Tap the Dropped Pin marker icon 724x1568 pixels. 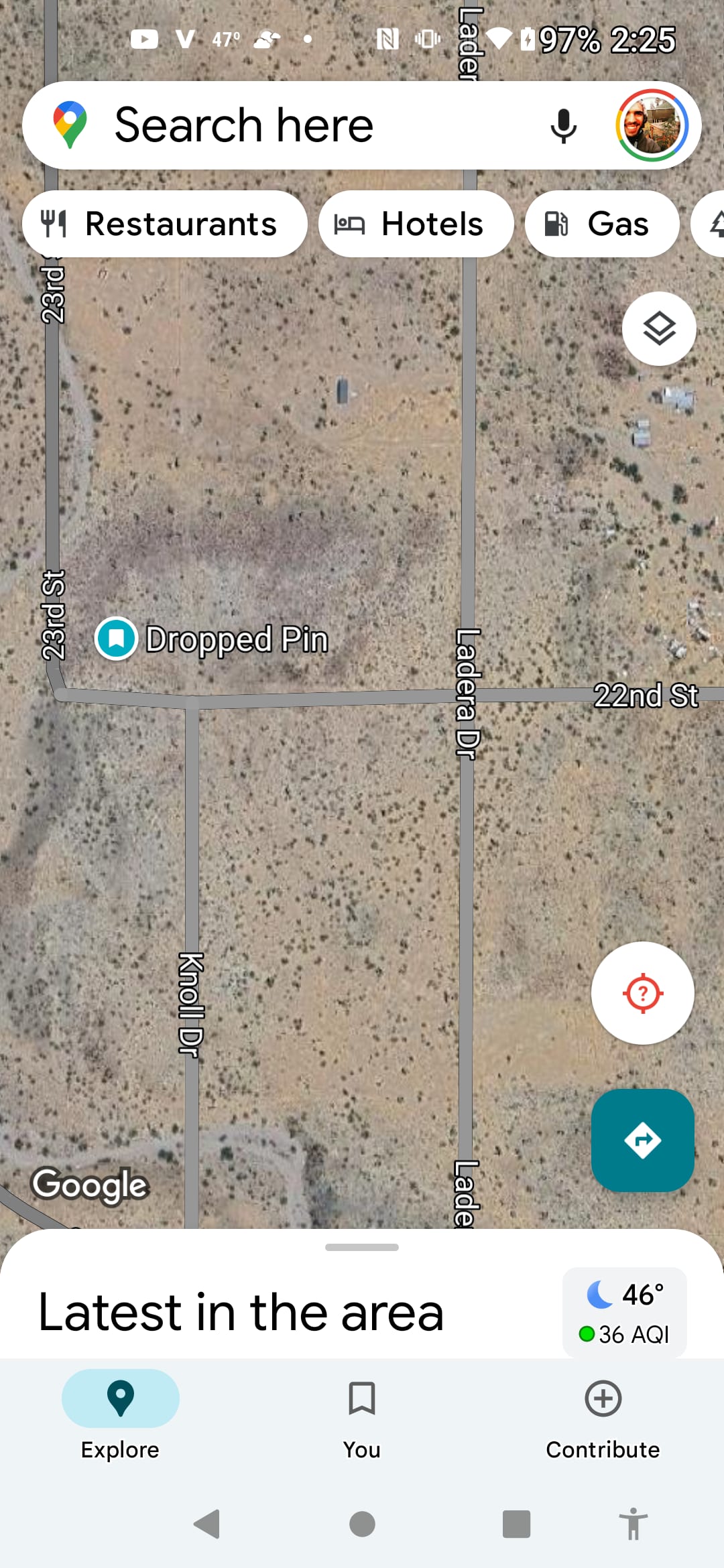pos(116,638)
